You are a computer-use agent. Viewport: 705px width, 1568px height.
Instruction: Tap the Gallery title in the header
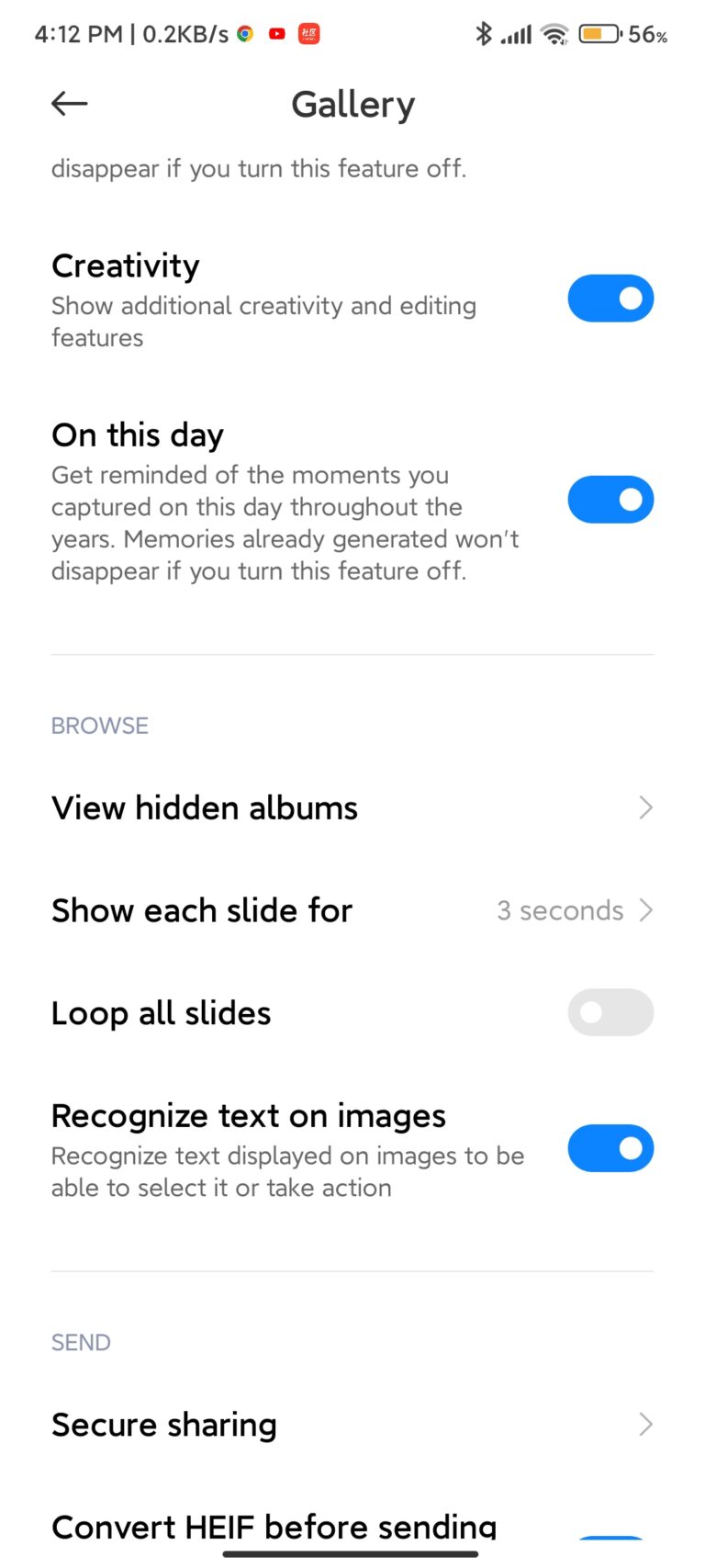(x=352, y=103)
